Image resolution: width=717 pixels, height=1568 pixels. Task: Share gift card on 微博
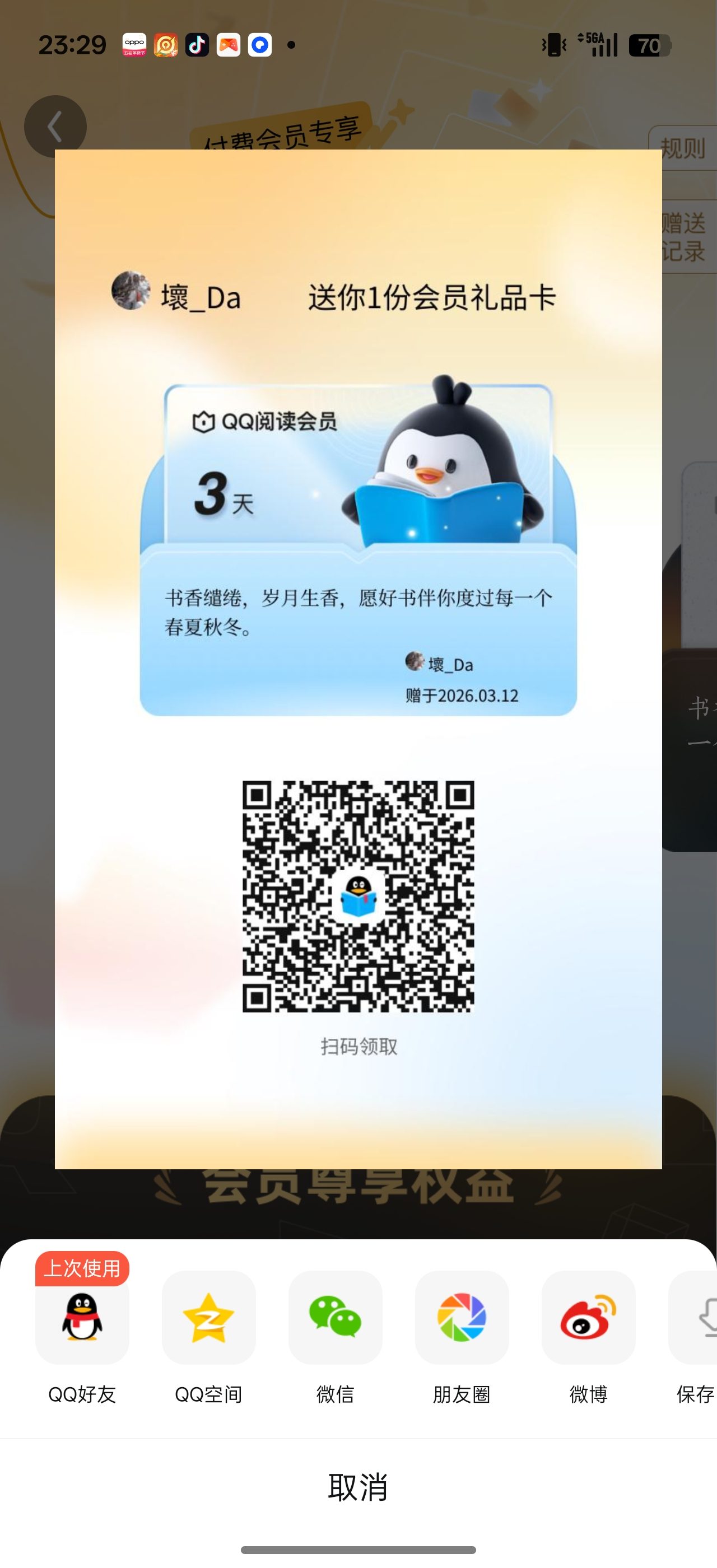(x=588, y=1317)
